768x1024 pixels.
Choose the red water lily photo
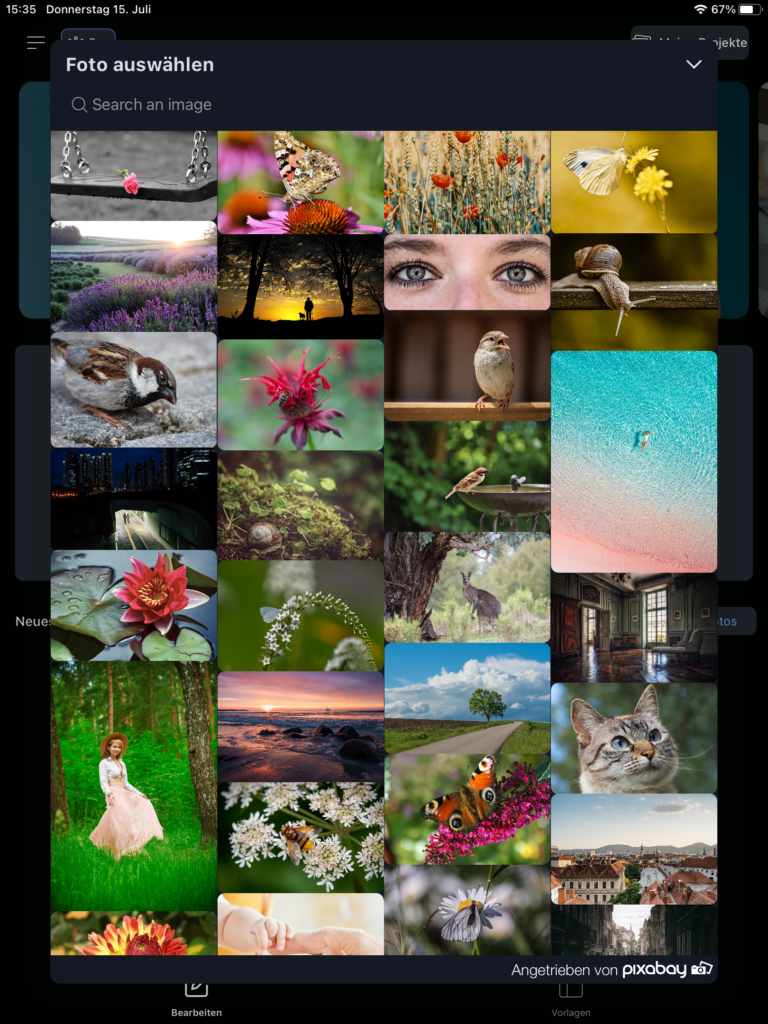pyautogui.click(x=133, y=605)
